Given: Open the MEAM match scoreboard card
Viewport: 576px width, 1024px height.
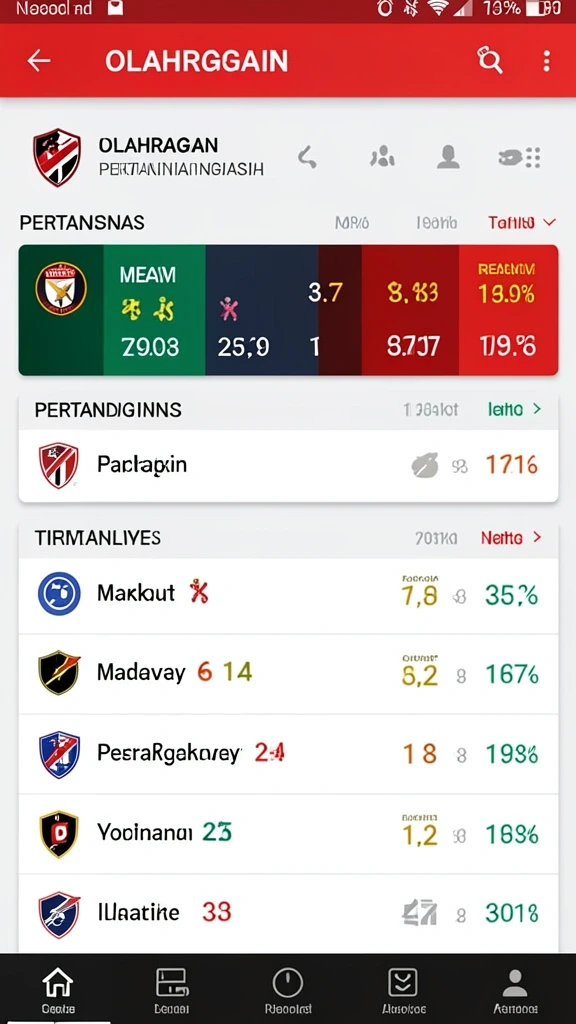Looking at the screenshot, I should coord(288,310).
